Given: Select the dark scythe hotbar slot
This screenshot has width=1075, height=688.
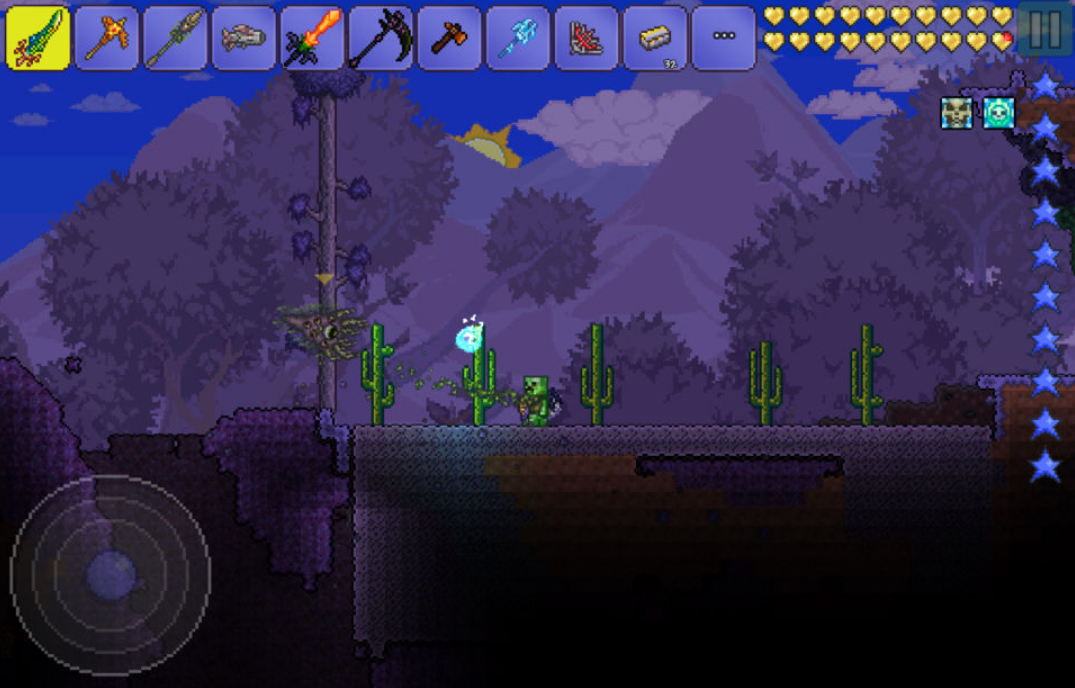Looking at the screenshot, I should 380,38.
